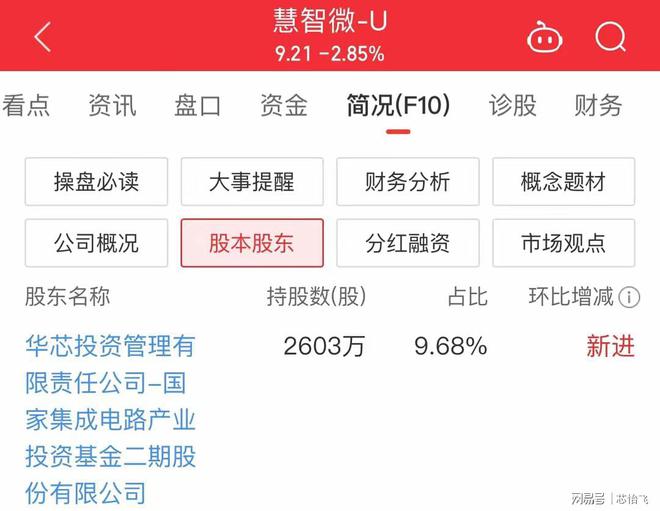Open 概念题材 section
Image resolution: width=660 pixels, height=511 pixels.
pos(563,182)
